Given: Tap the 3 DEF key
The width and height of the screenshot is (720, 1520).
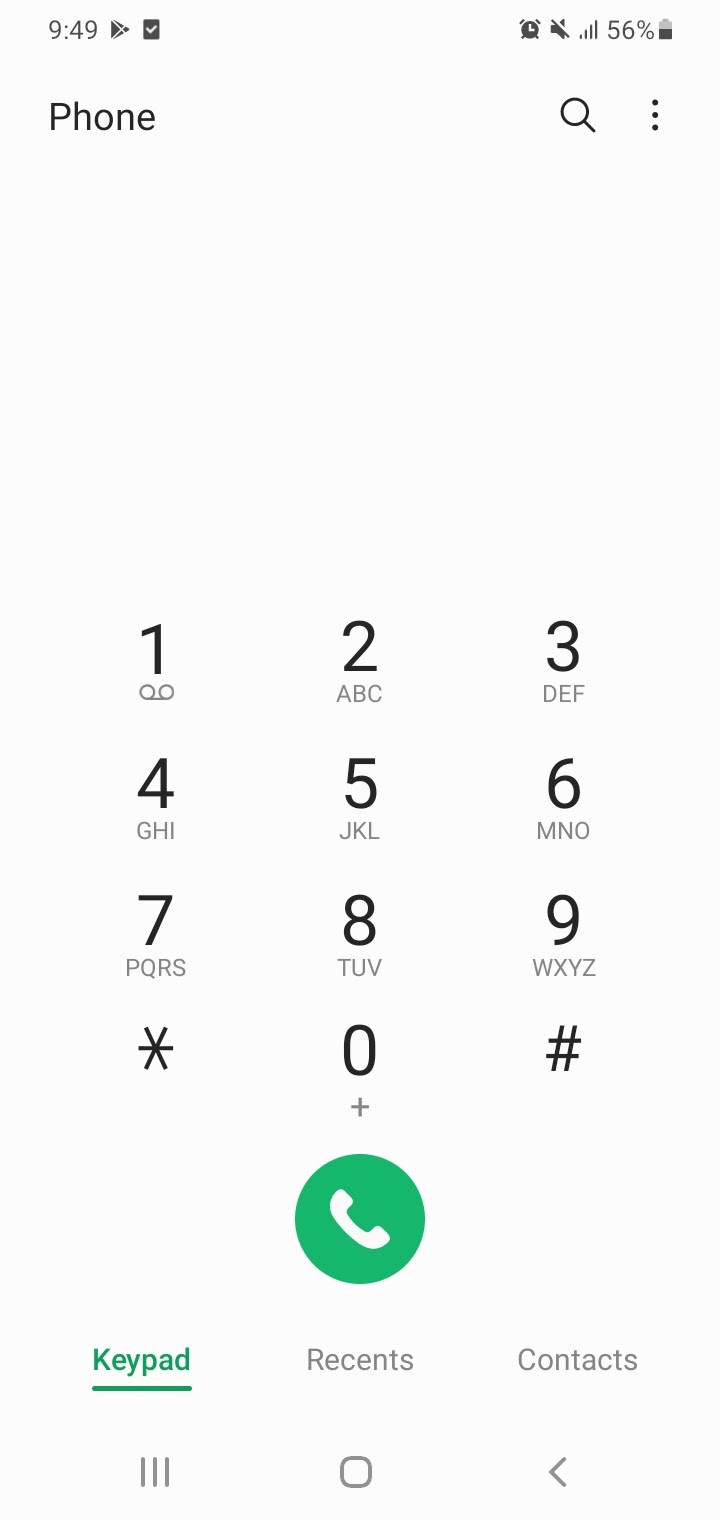Looking at the screenshot, I should [563, 662].
